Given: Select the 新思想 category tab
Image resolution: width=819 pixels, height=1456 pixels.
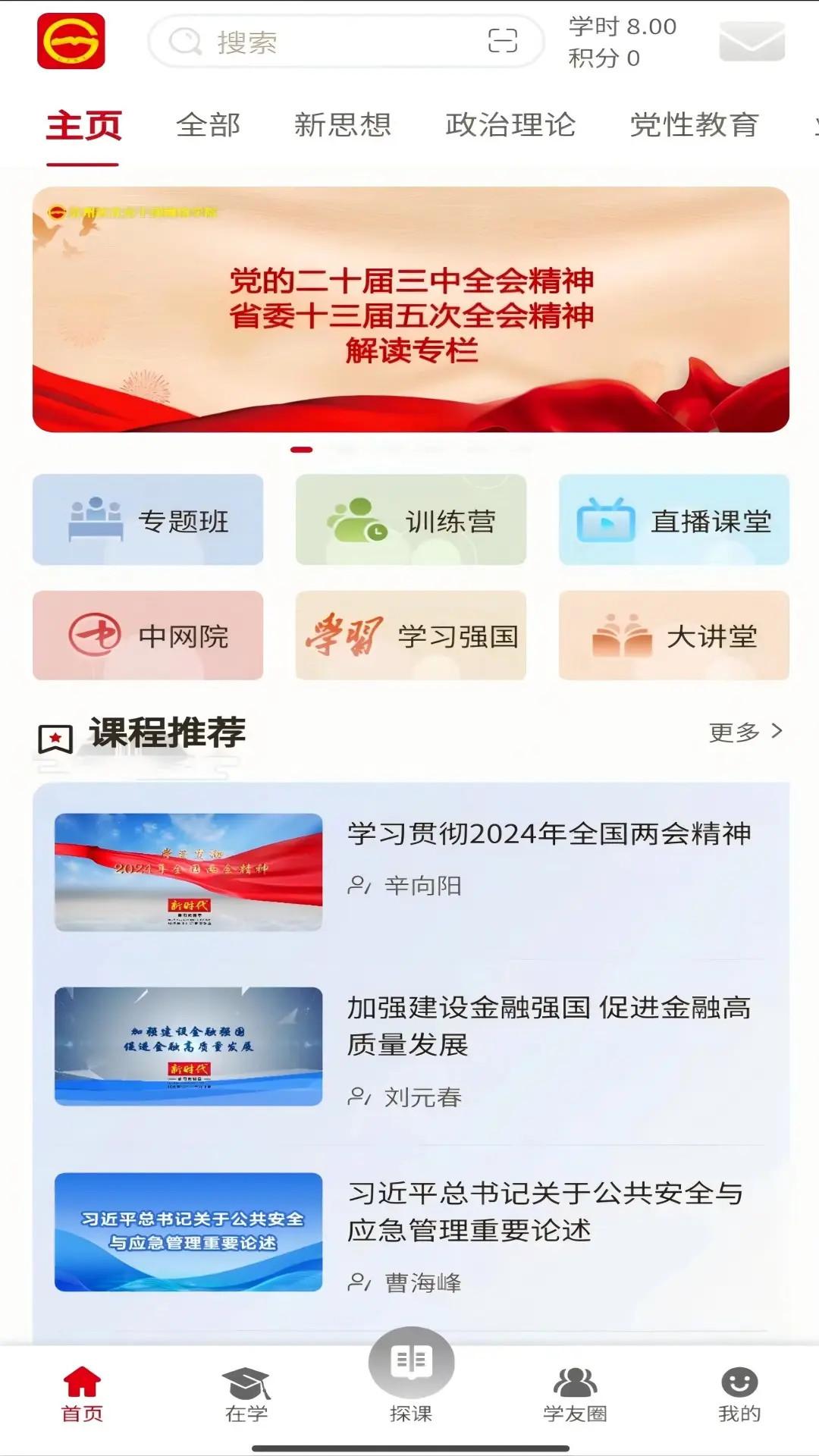Looking at the screenshot, I should [344, 126].
